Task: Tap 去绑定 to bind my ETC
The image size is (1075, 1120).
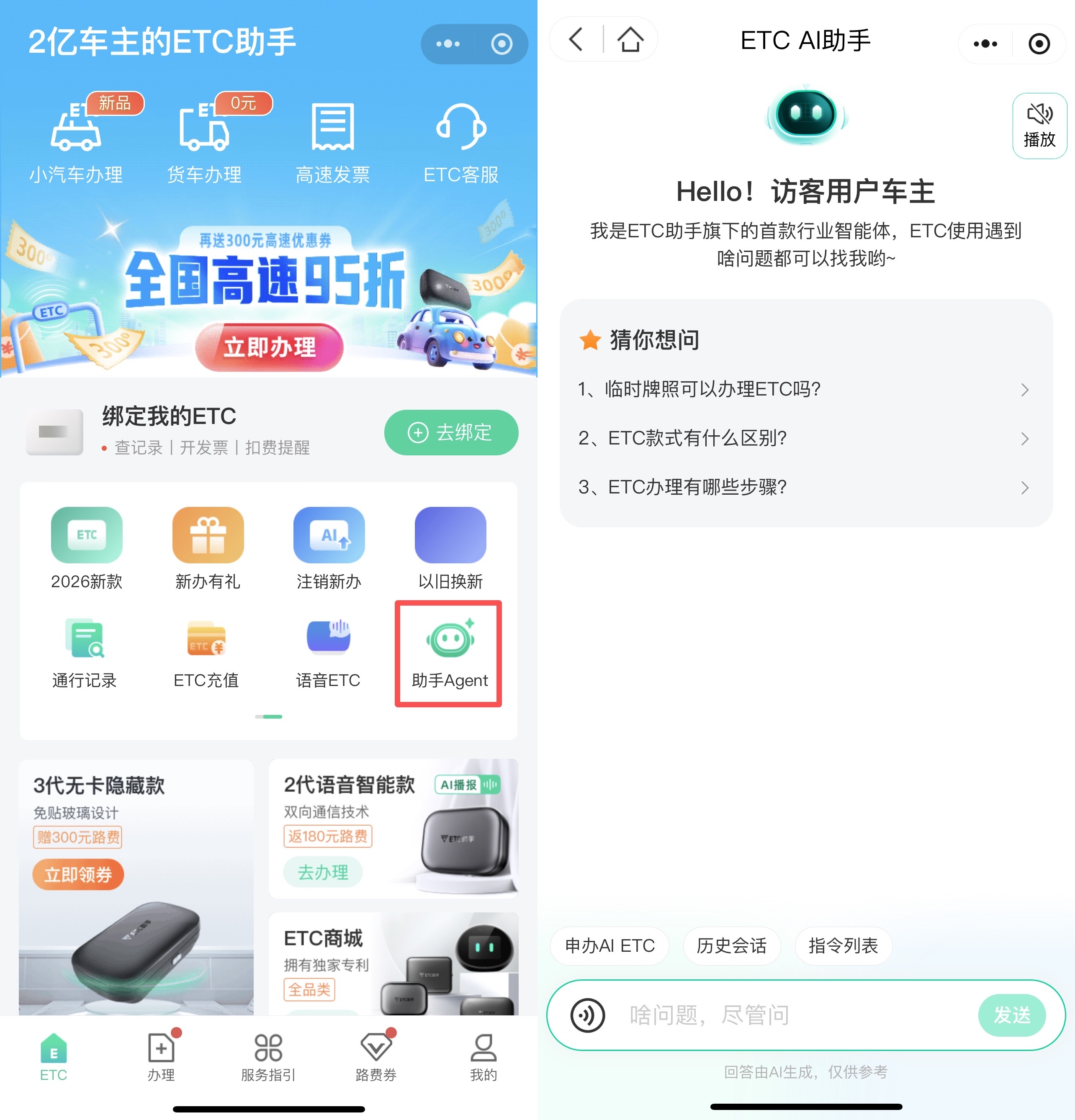Action: coord(450,433)
